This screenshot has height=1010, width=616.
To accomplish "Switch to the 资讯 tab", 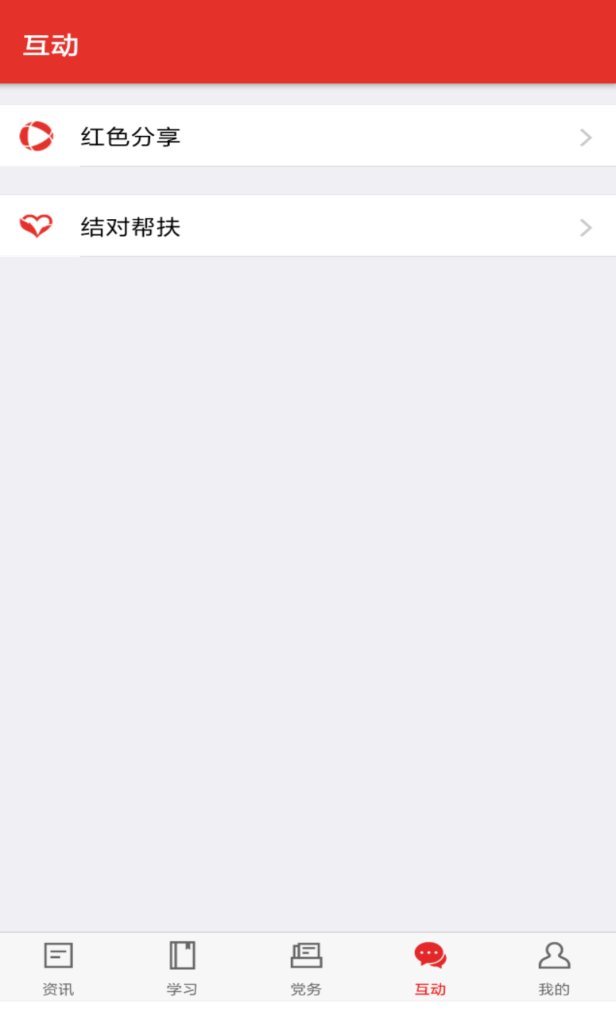I will pos(58,968).
